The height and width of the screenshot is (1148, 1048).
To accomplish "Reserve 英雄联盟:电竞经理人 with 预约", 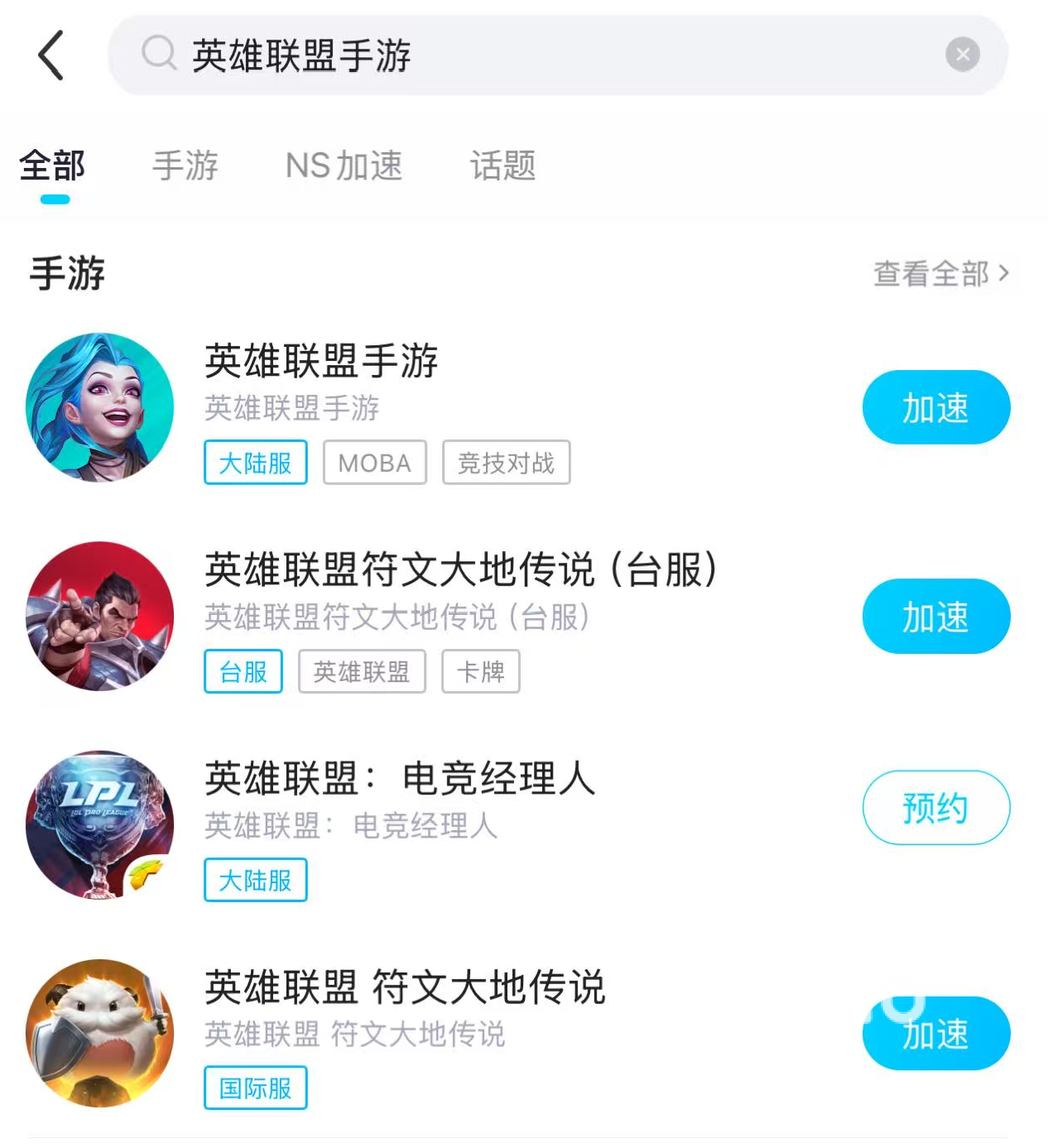I will click(x=935, y=808).
